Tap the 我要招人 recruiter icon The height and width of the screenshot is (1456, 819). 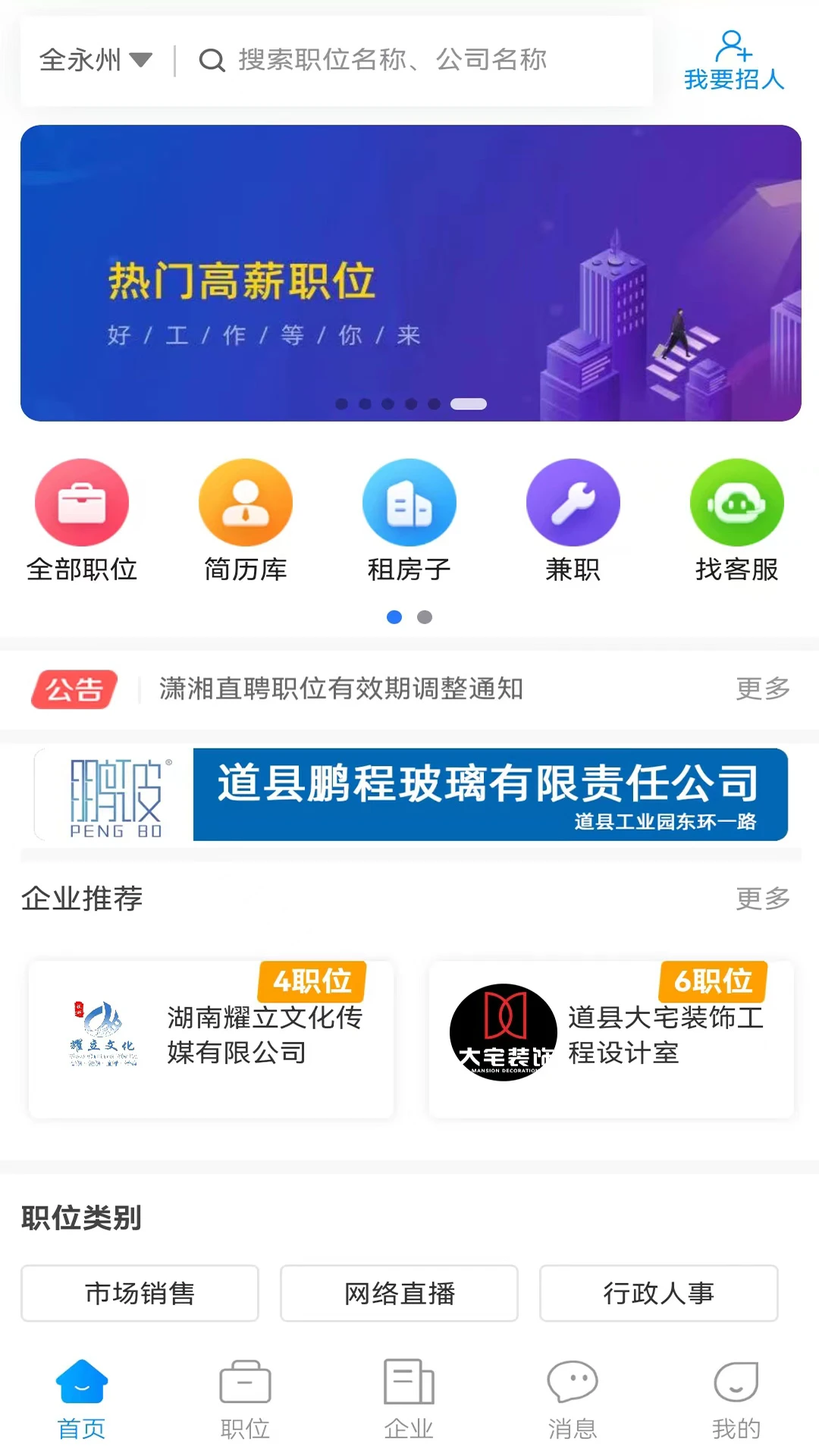tap(733, 57)
